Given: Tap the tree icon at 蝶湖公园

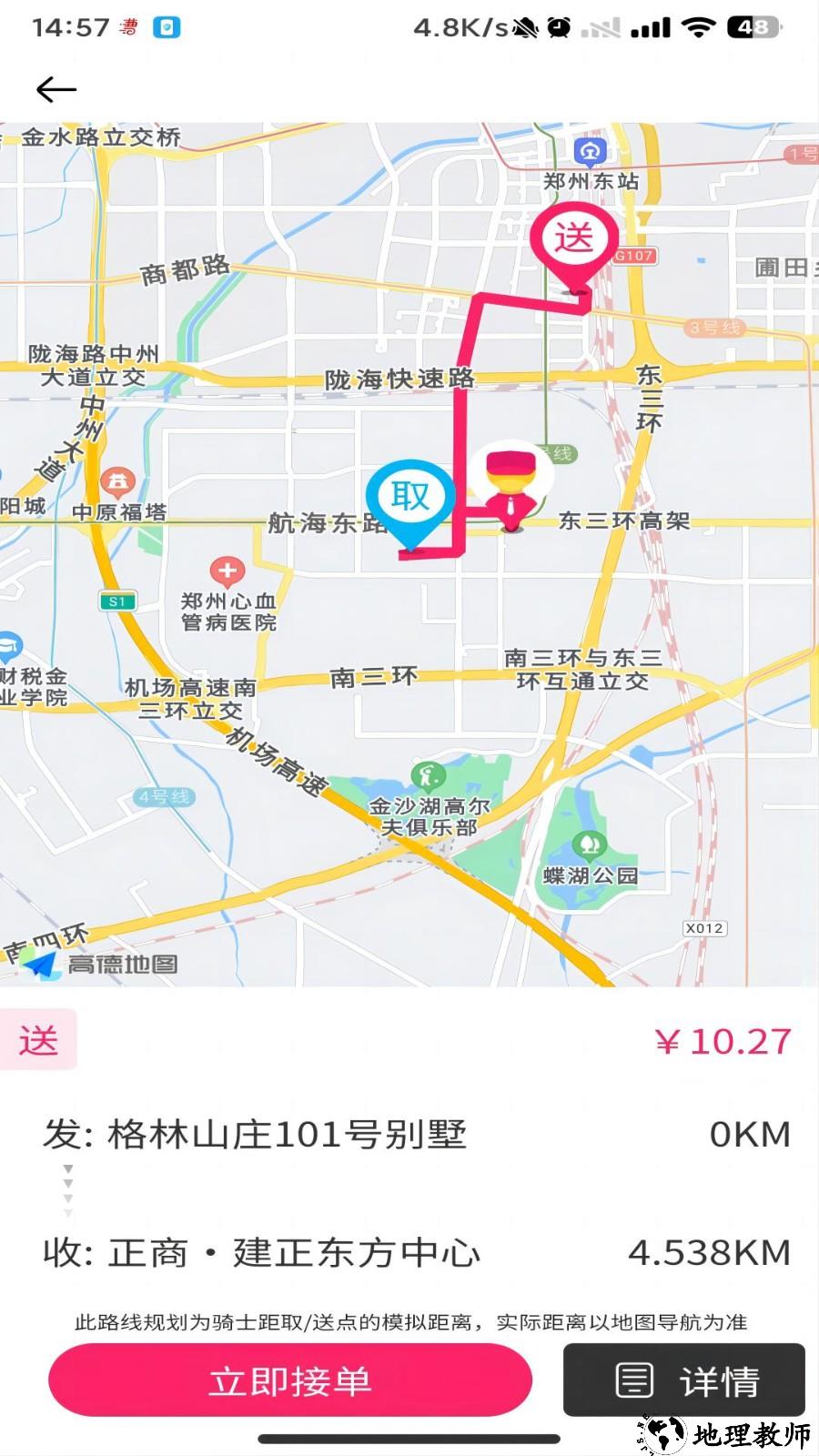Looking at the screenshot, I should pyautogui.click(x=590, y=842).
